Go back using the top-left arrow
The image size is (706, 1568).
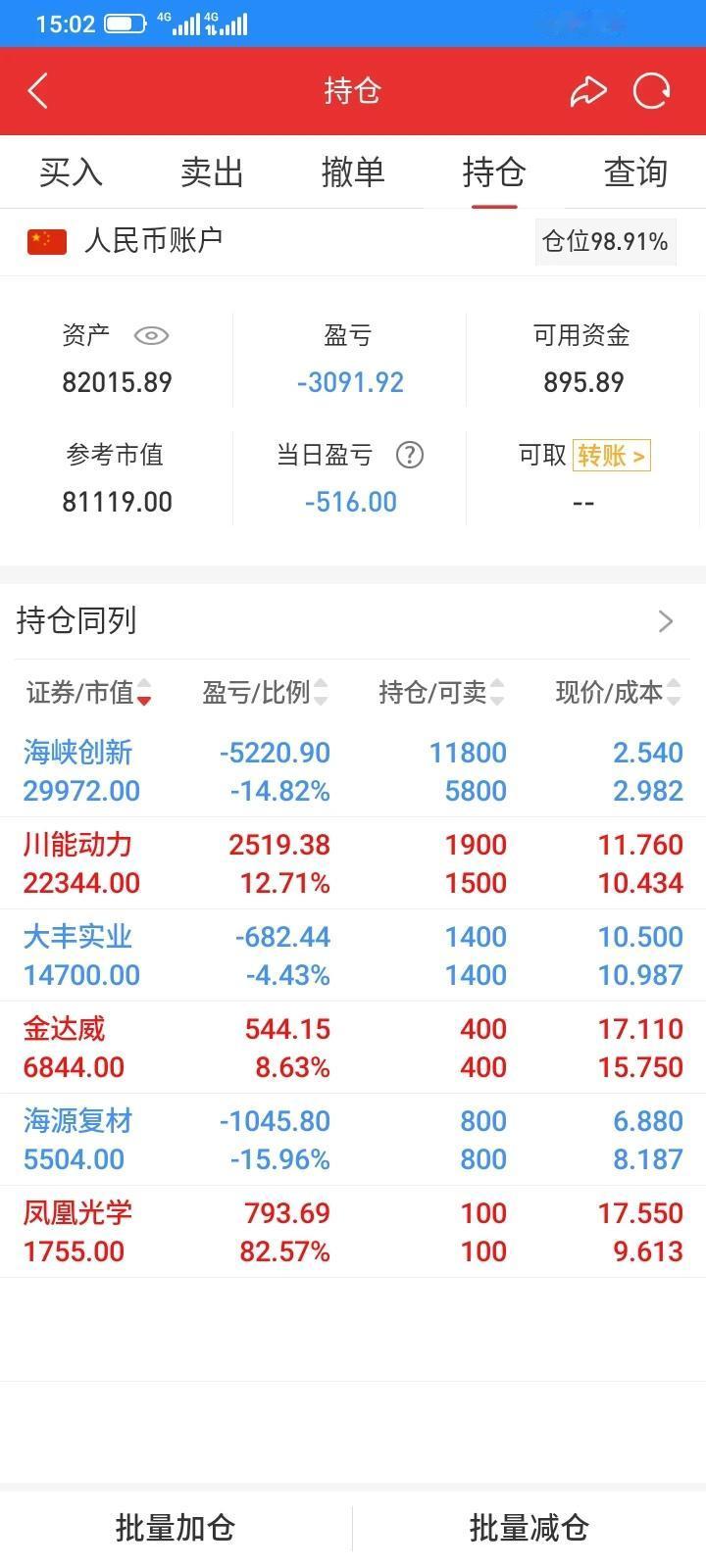click(x=38, y=91)
